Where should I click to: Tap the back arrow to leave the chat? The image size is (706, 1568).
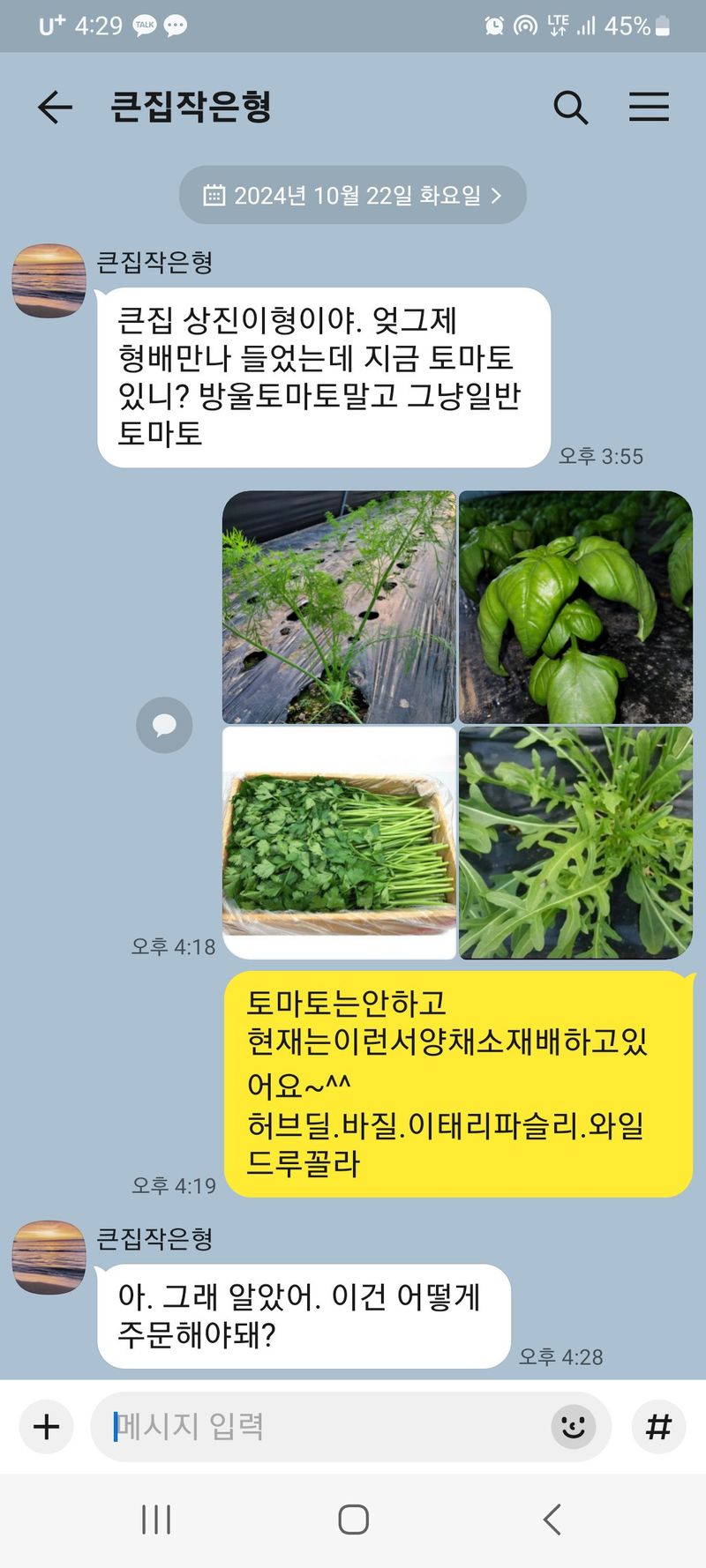[x=53, y=107]
